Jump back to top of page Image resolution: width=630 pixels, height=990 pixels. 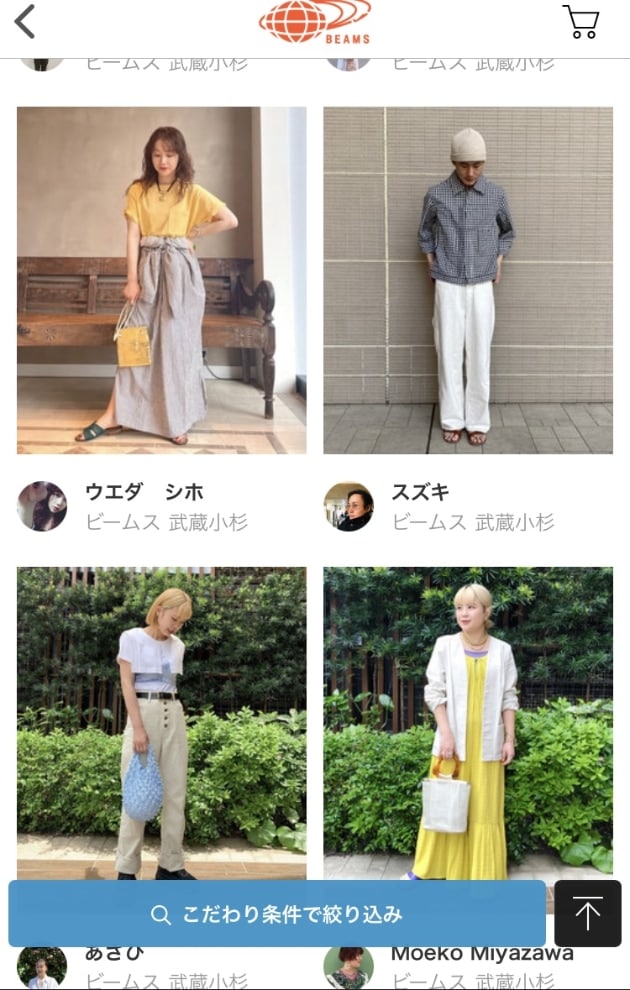click(x=587, y=914)
